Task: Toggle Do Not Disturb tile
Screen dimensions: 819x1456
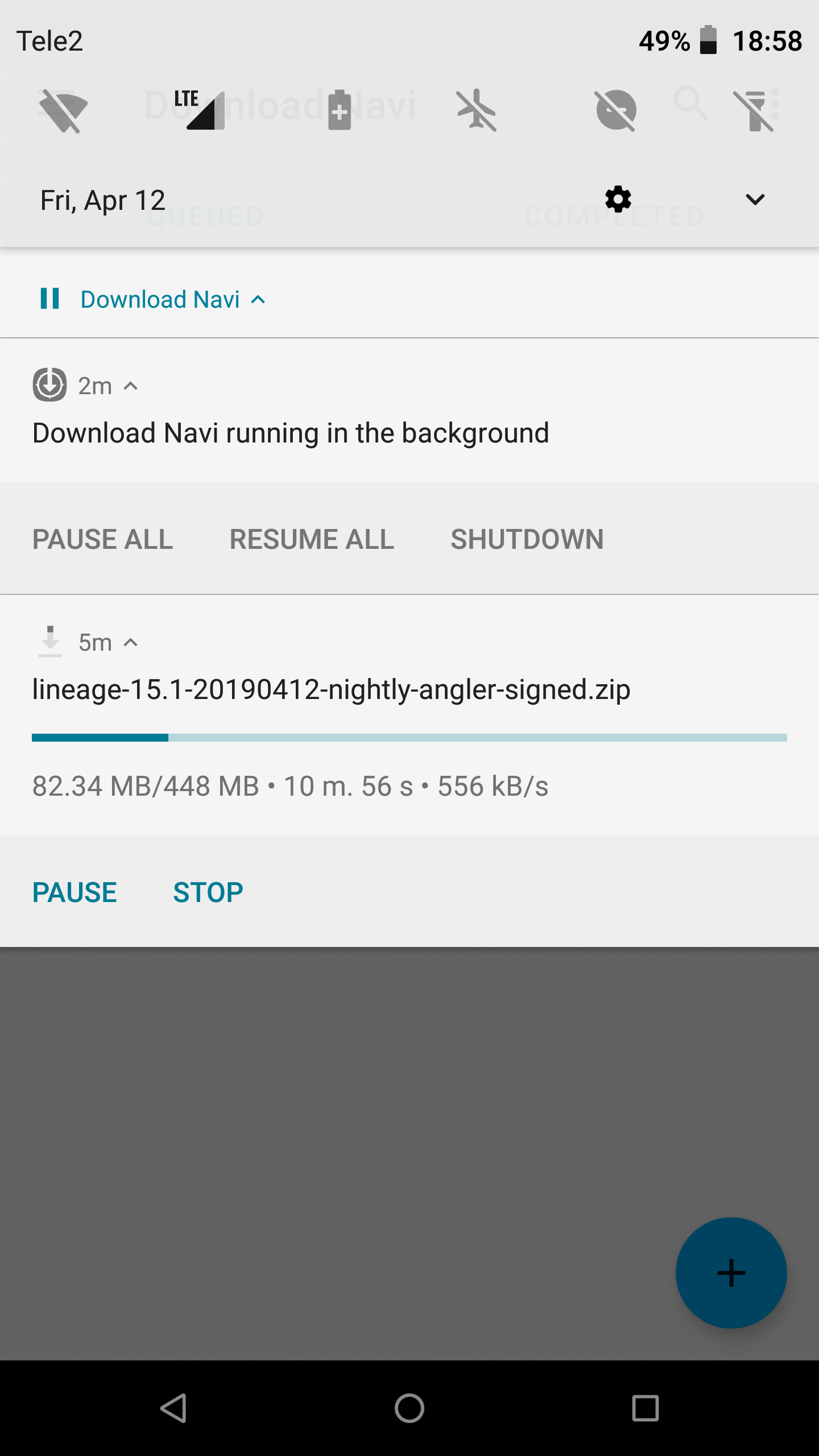Action: (615, 110)
